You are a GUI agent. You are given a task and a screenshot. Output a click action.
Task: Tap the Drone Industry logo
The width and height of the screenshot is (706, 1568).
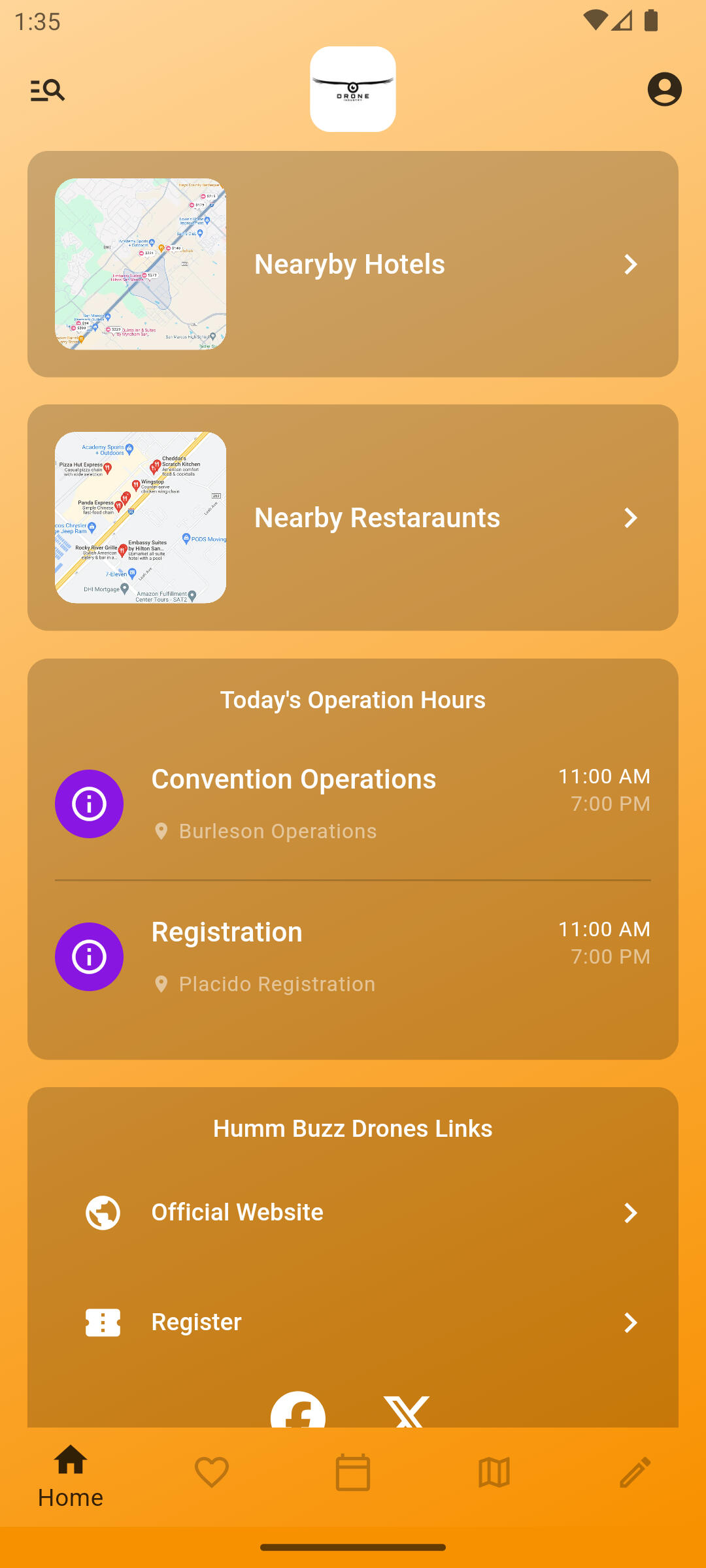353,90
